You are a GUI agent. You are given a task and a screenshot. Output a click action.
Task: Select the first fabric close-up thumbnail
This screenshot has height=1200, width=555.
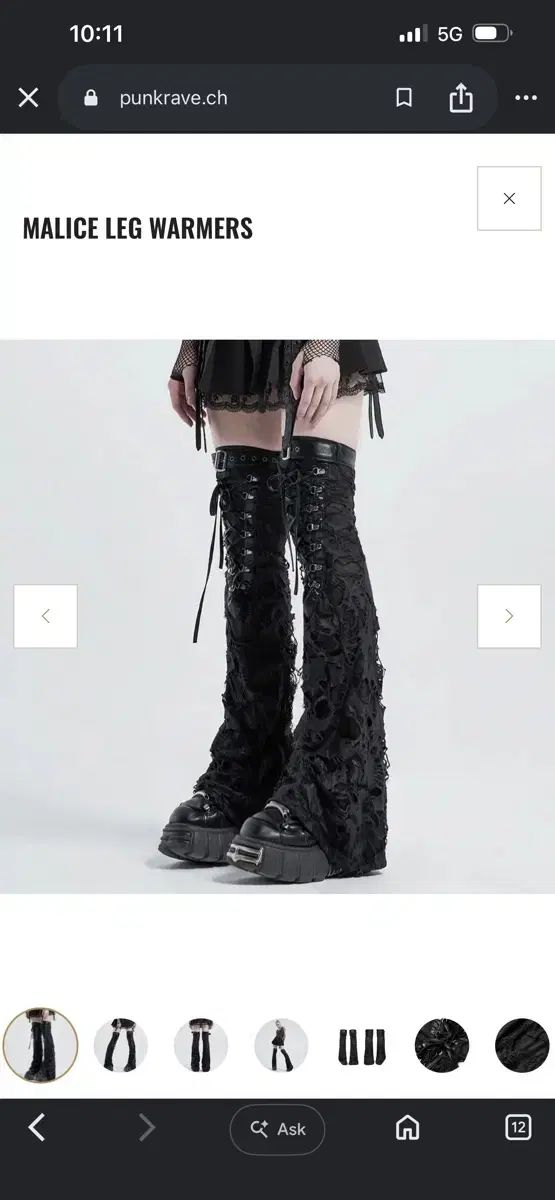coord(442,1045)
